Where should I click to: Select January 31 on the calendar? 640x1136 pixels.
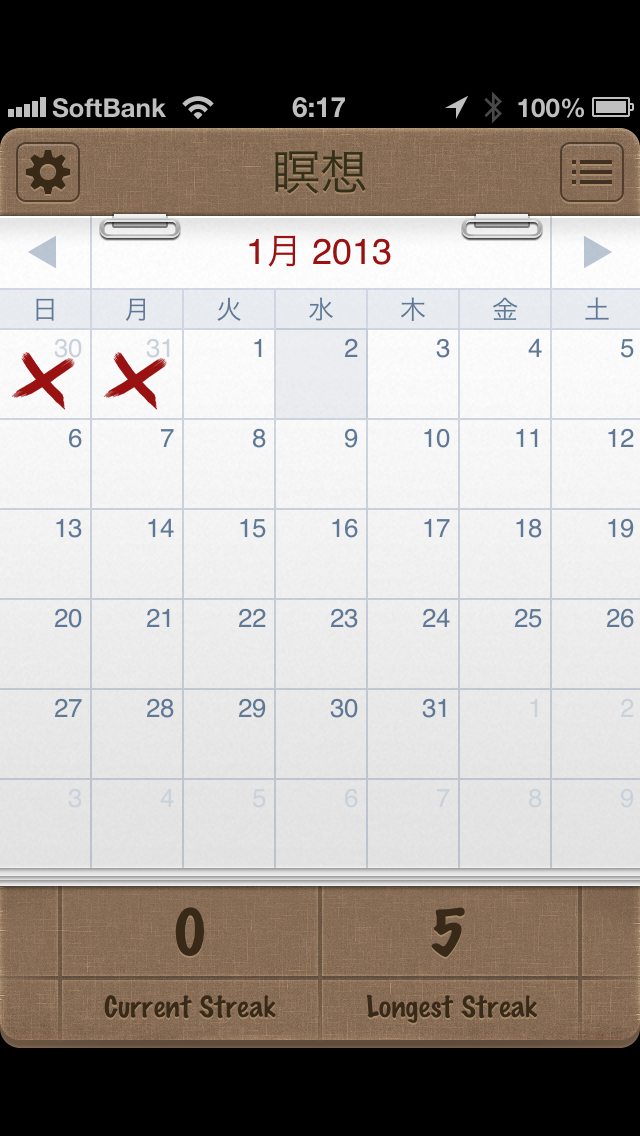[x=413, y=734]
